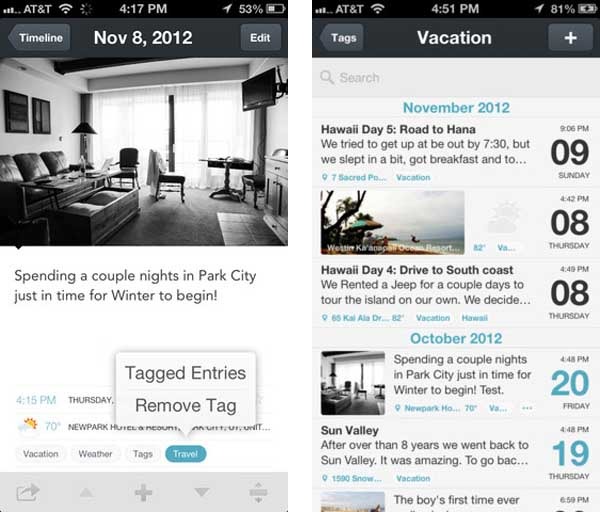Screen dimensions: 600x512
Task: Select Tagged Entries in popup
Action: tap(185, 373)
